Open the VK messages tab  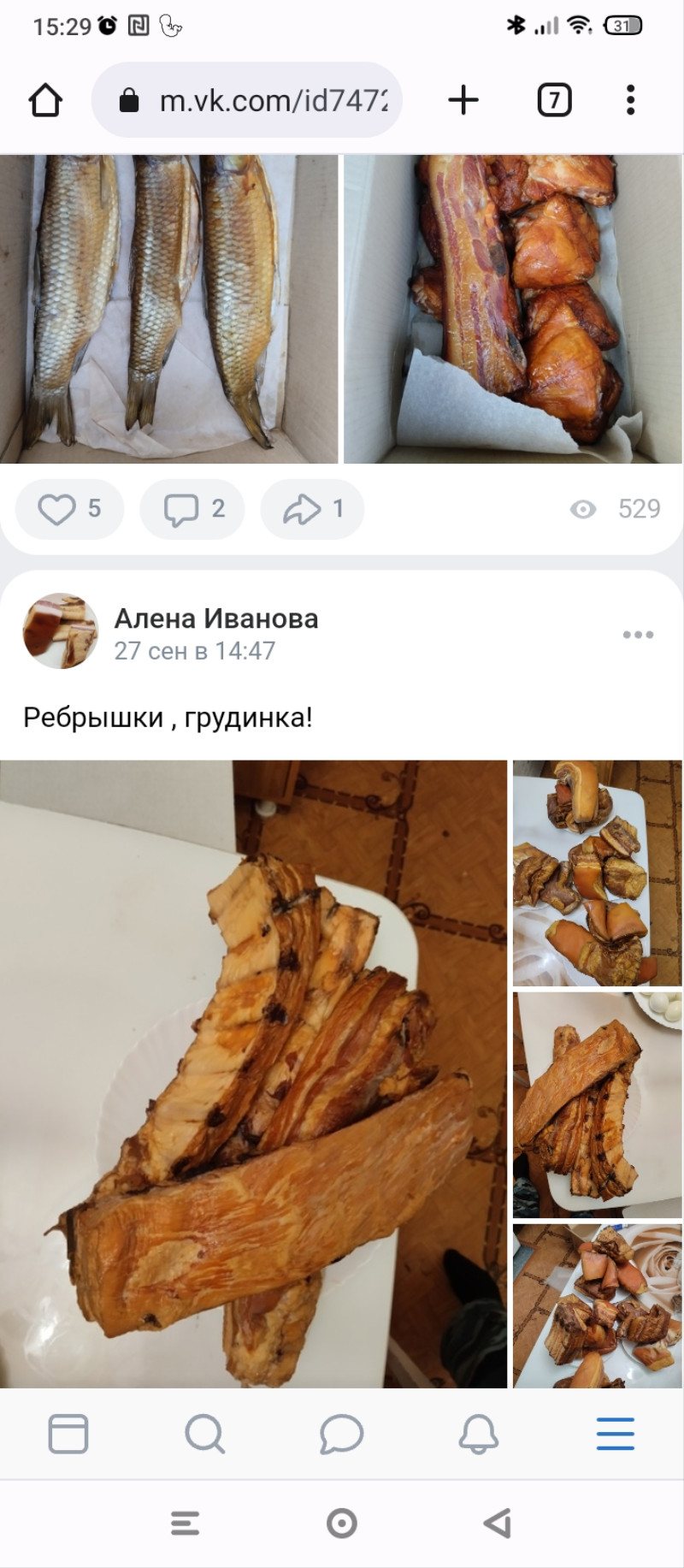point(342,1434)
